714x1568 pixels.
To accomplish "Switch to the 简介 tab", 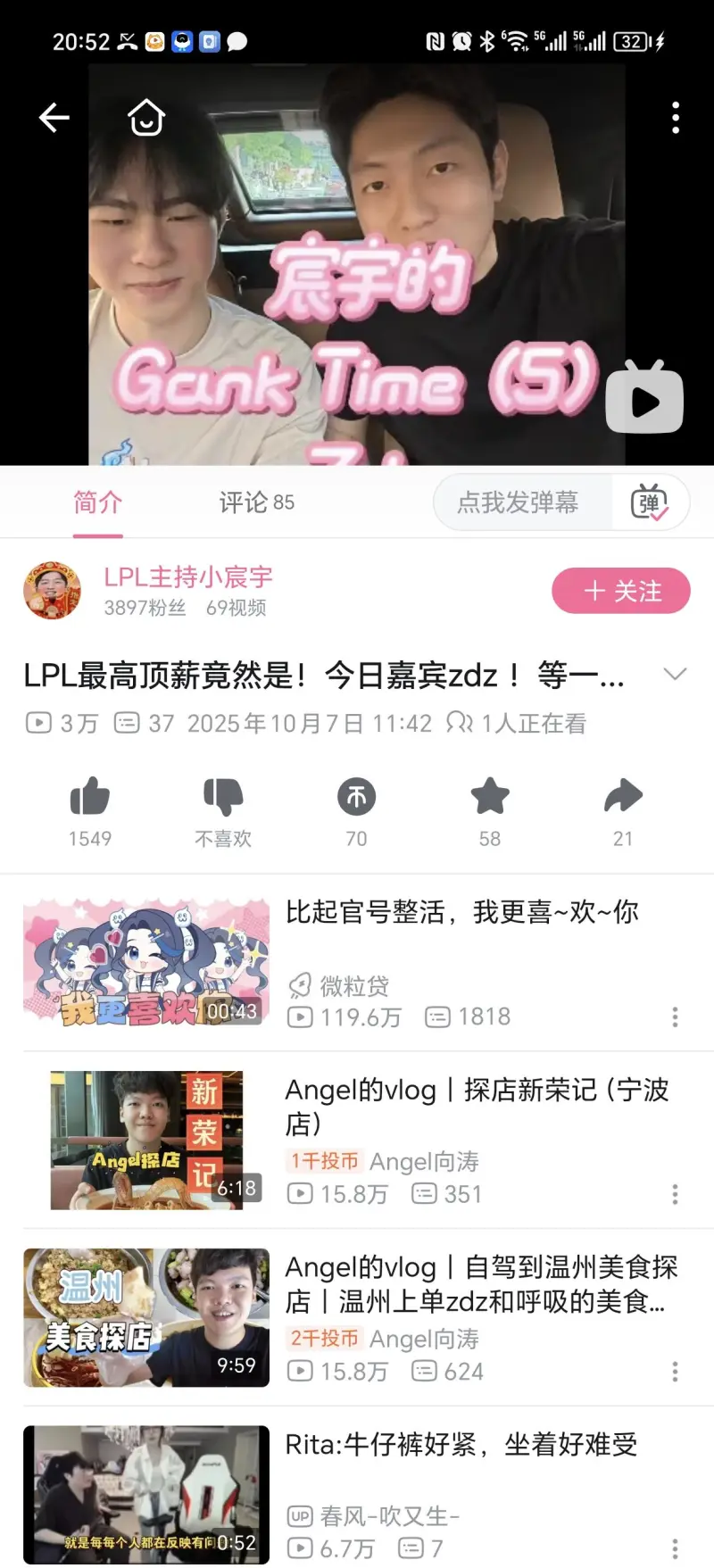I will click(x=97, y=502).
